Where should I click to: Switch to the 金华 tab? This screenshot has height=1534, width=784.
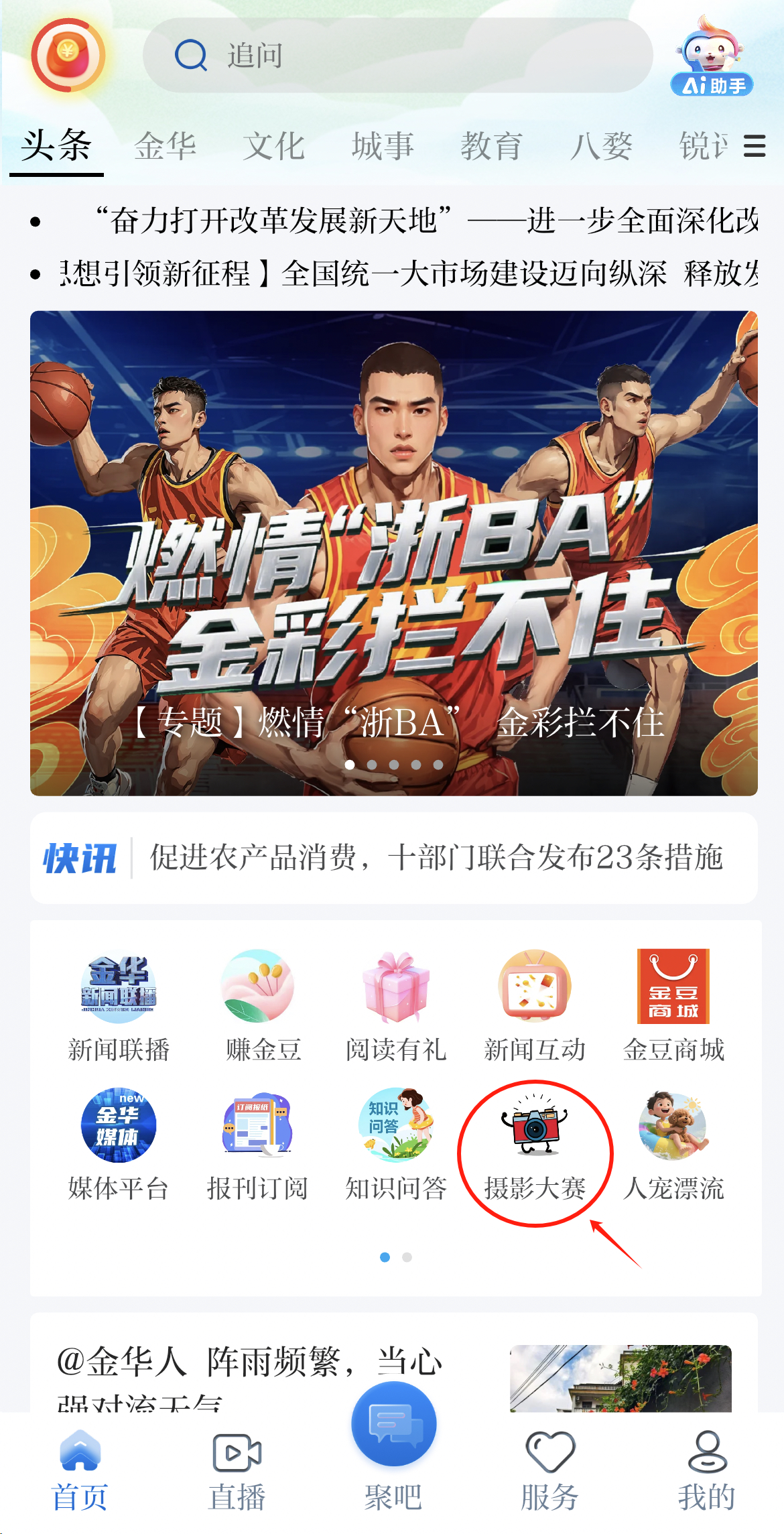tap(165, 145)
